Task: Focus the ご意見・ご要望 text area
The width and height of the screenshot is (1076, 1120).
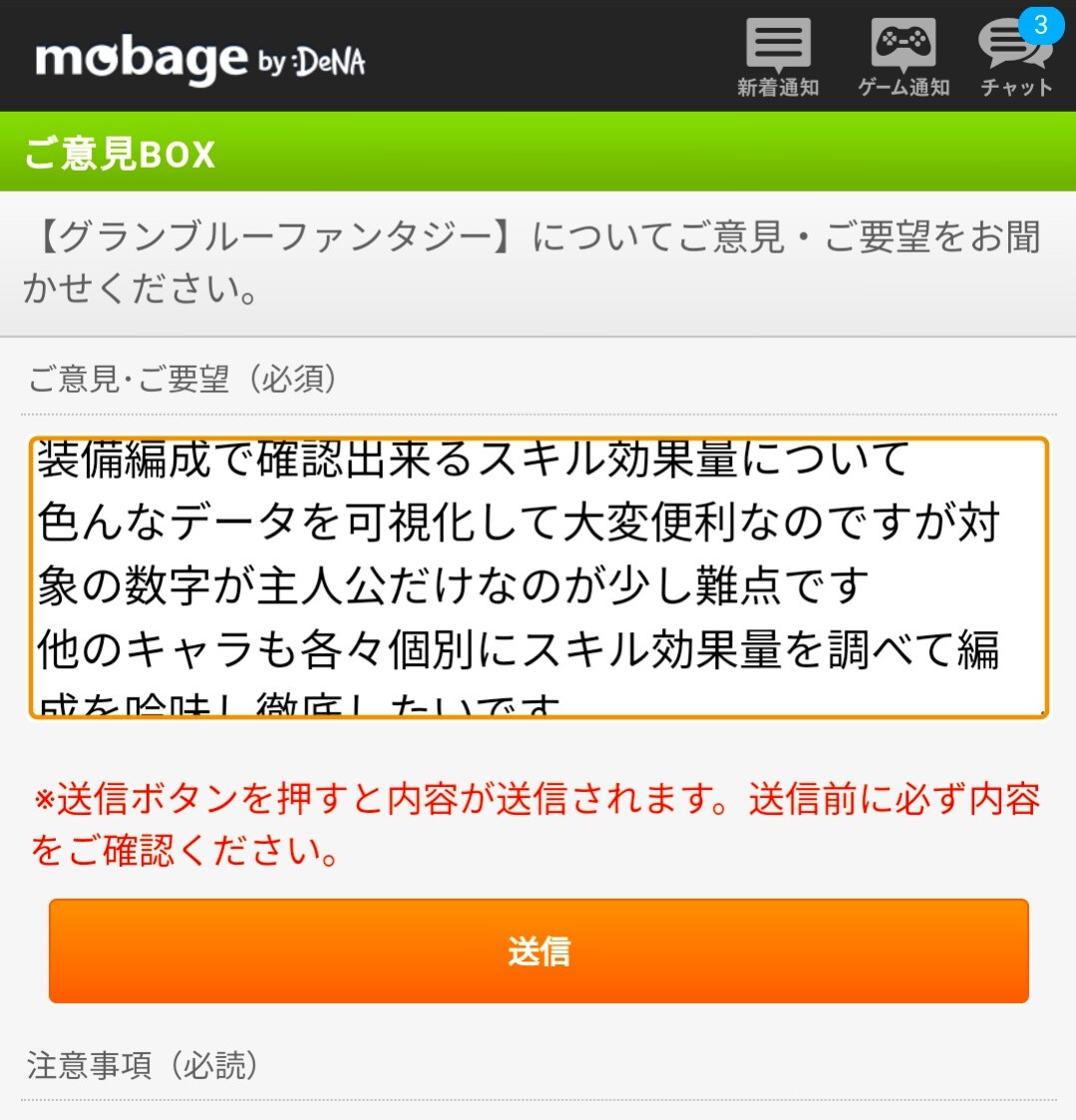Action: 538,577
